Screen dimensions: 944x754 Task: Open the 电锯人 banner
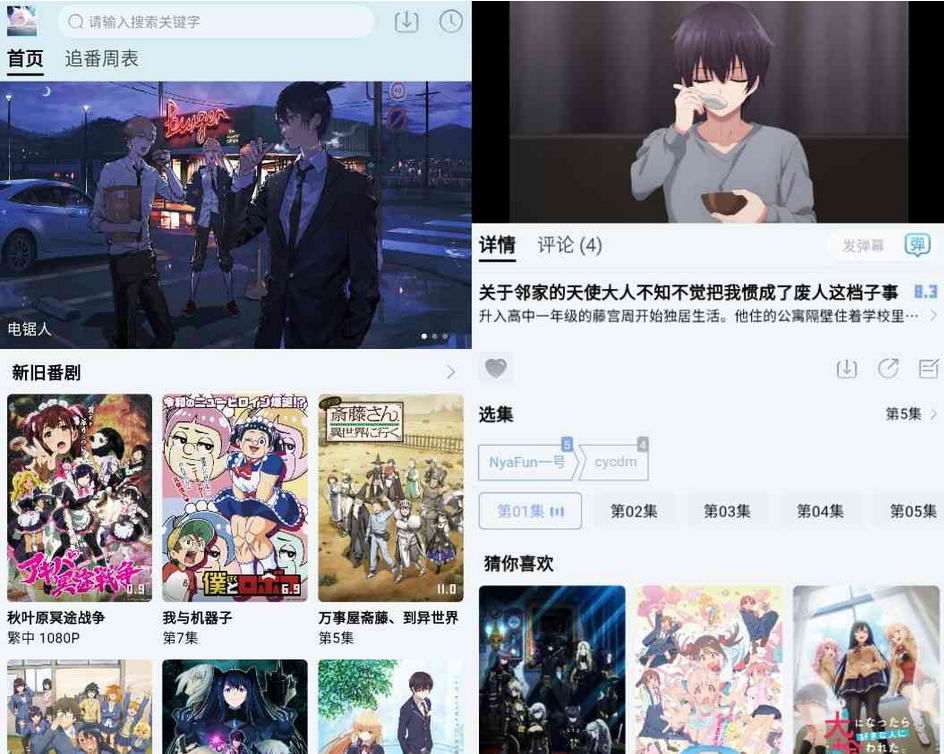pyautogui.click(x=236, y=214)
